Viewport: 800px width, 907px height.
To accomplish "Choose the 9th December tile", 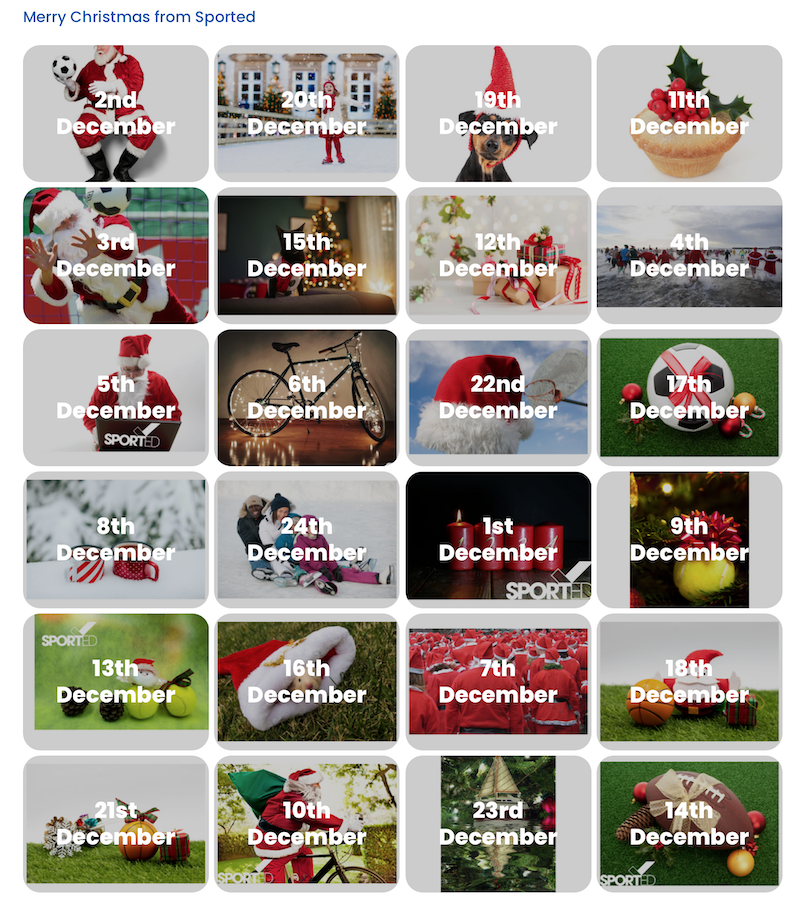I will (689, 539).
